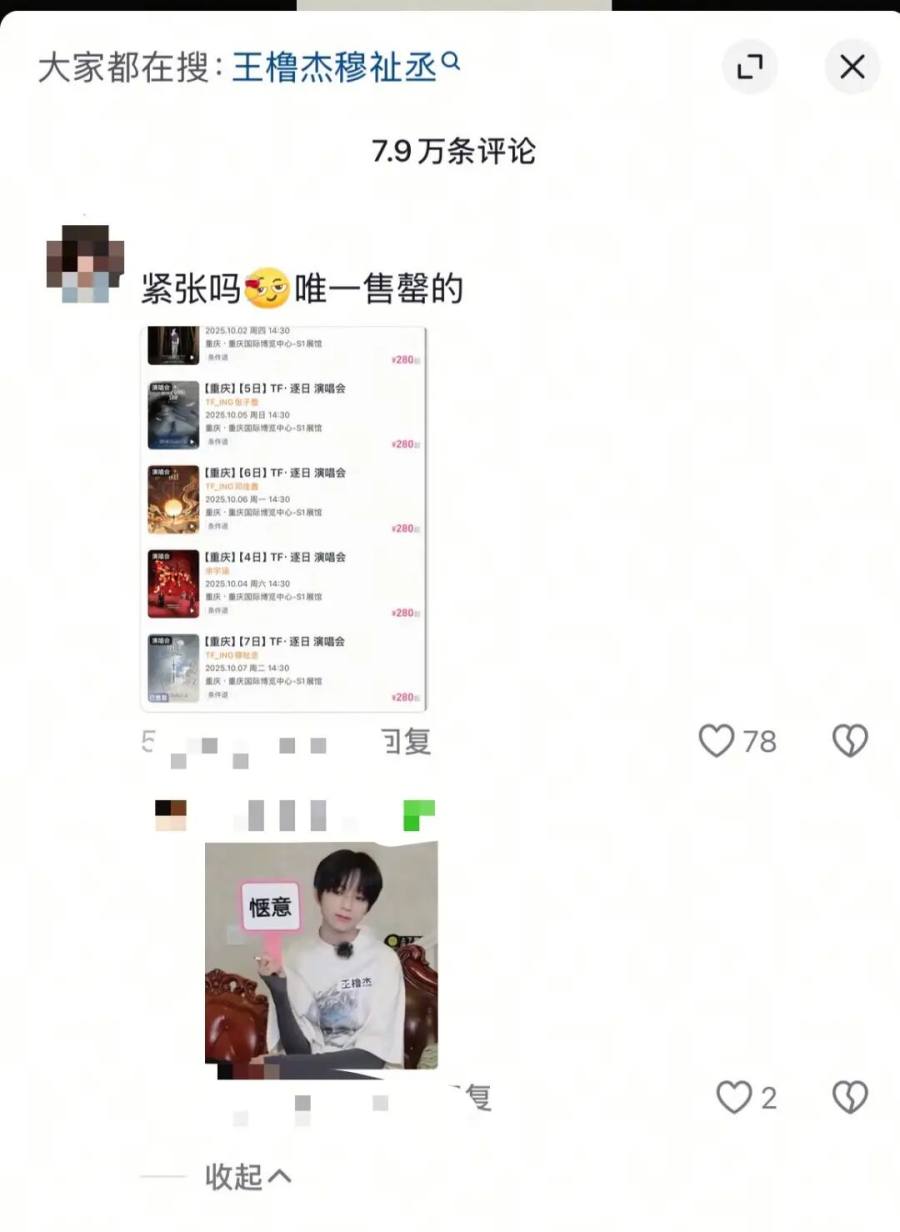Dislike the comment with 78 likes
The image size is (900, 1232).
point(850,741)
